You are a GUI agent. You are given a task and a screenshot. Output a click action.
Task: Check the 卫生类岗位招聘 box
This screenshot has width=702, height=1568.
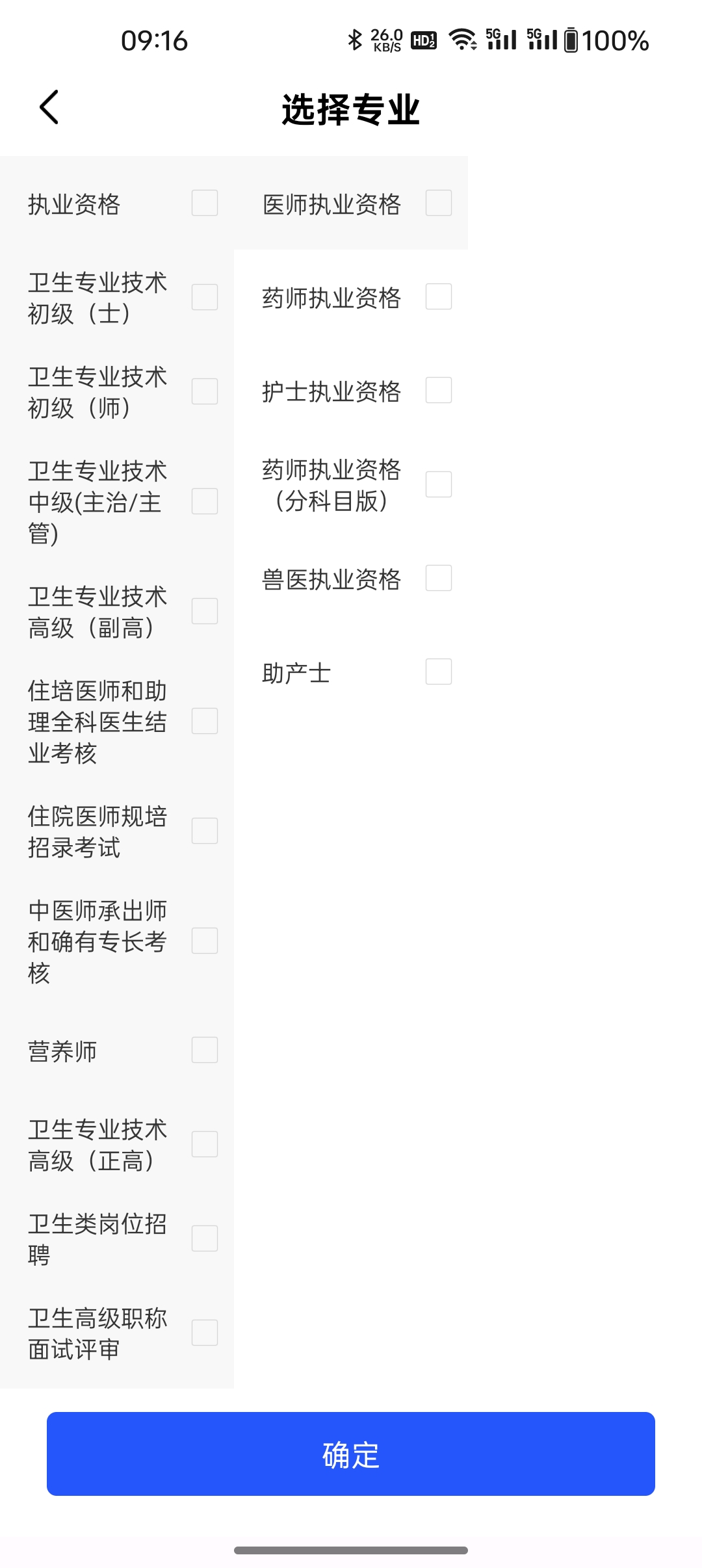205,1238
